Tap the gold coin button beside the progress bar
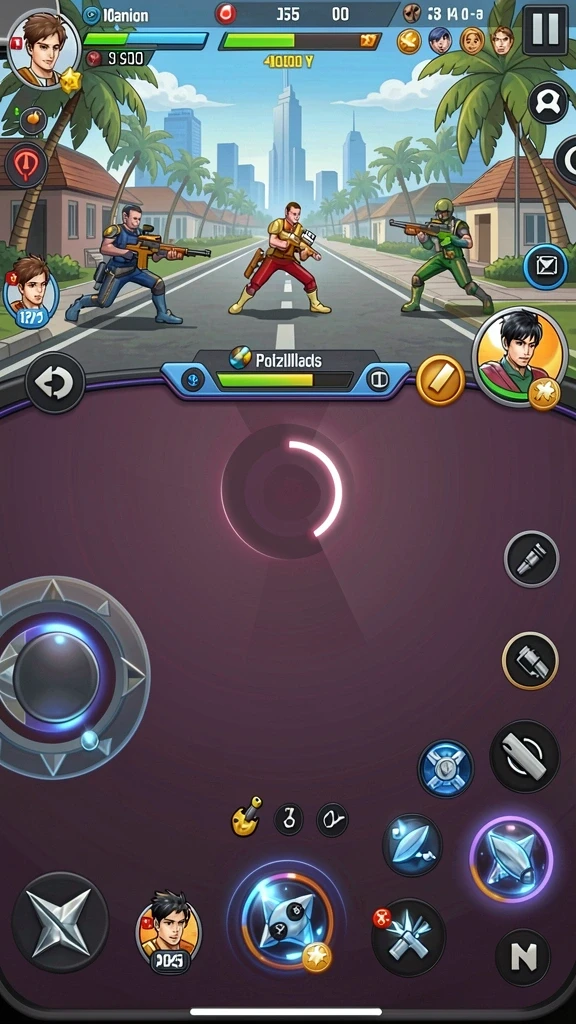This screenshot has width=576, height=1024. pos(440,380)
